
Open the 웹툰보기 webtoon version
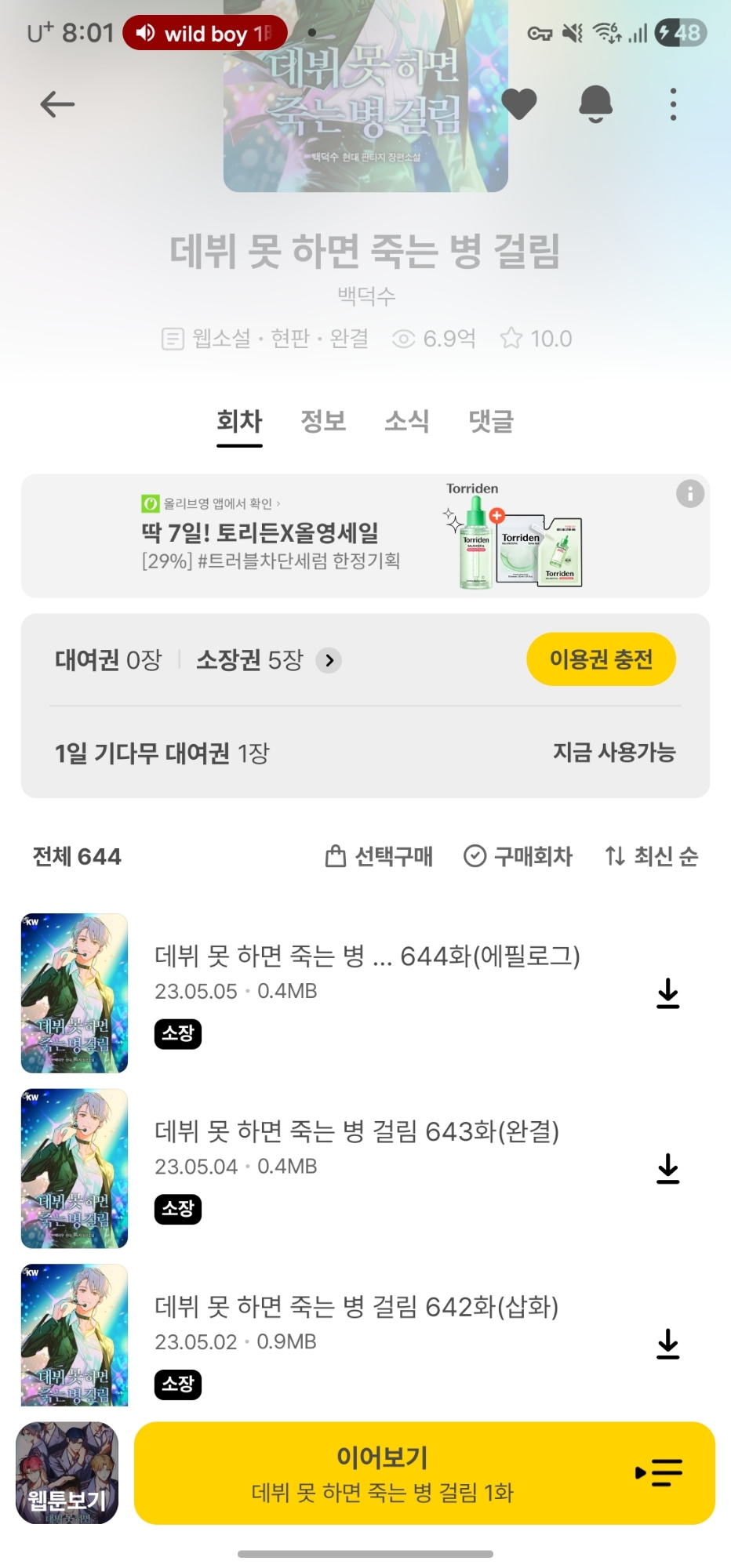[x=67, y=1473]
